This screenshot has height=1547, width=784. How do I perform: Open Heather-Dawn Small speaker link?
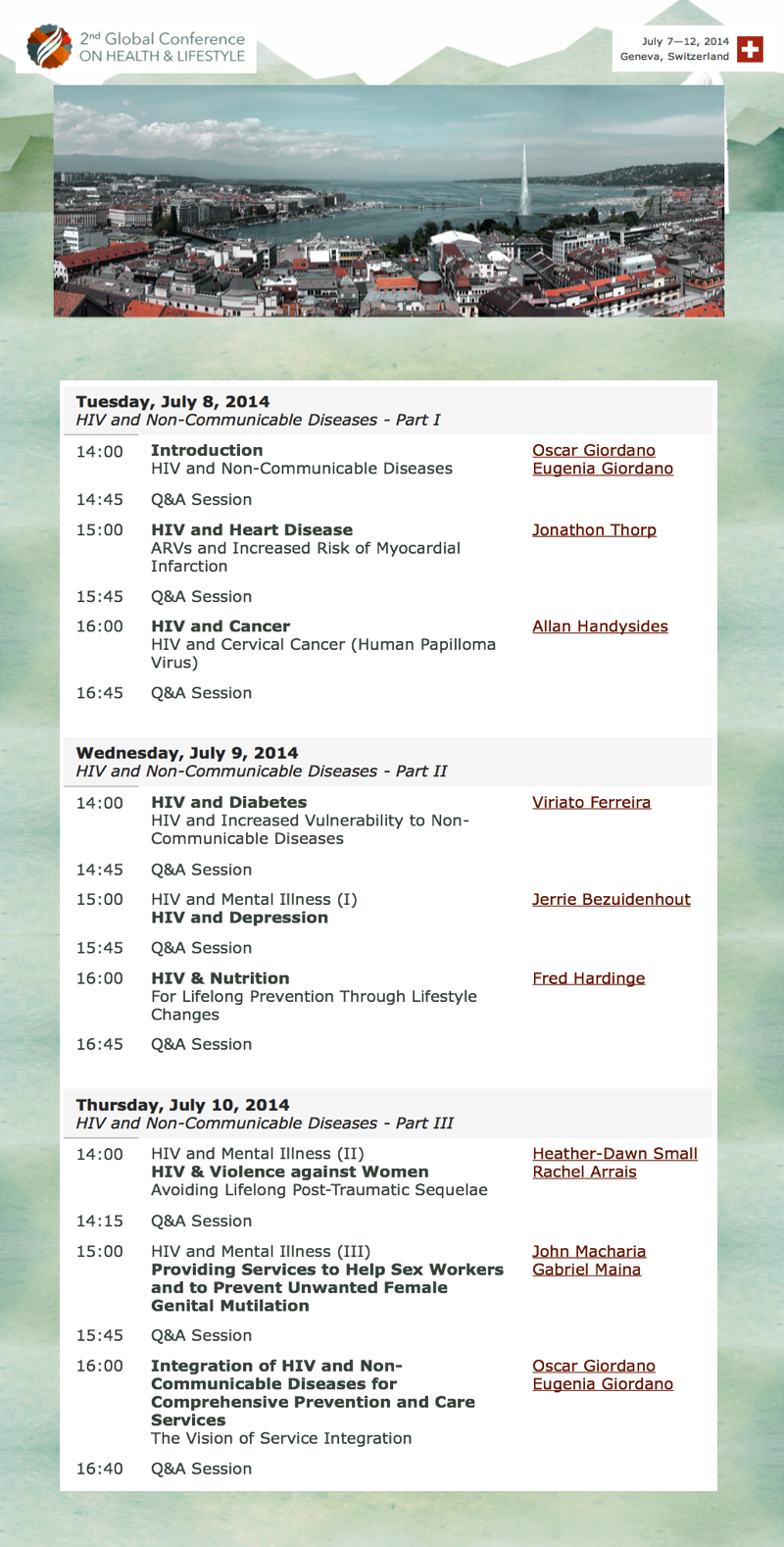point(614,1154)
